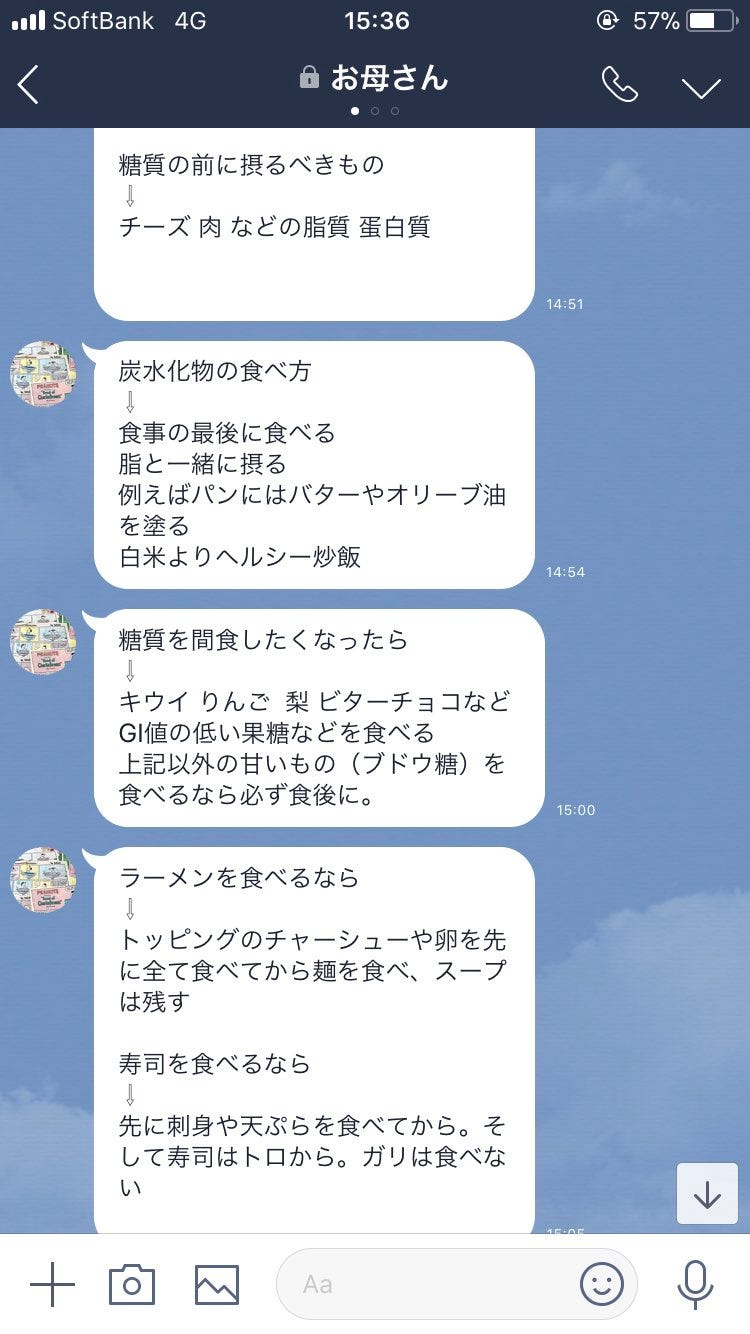Jump to the latest message
This screenshot has height=1334, width=750.
click(707, 1194)
